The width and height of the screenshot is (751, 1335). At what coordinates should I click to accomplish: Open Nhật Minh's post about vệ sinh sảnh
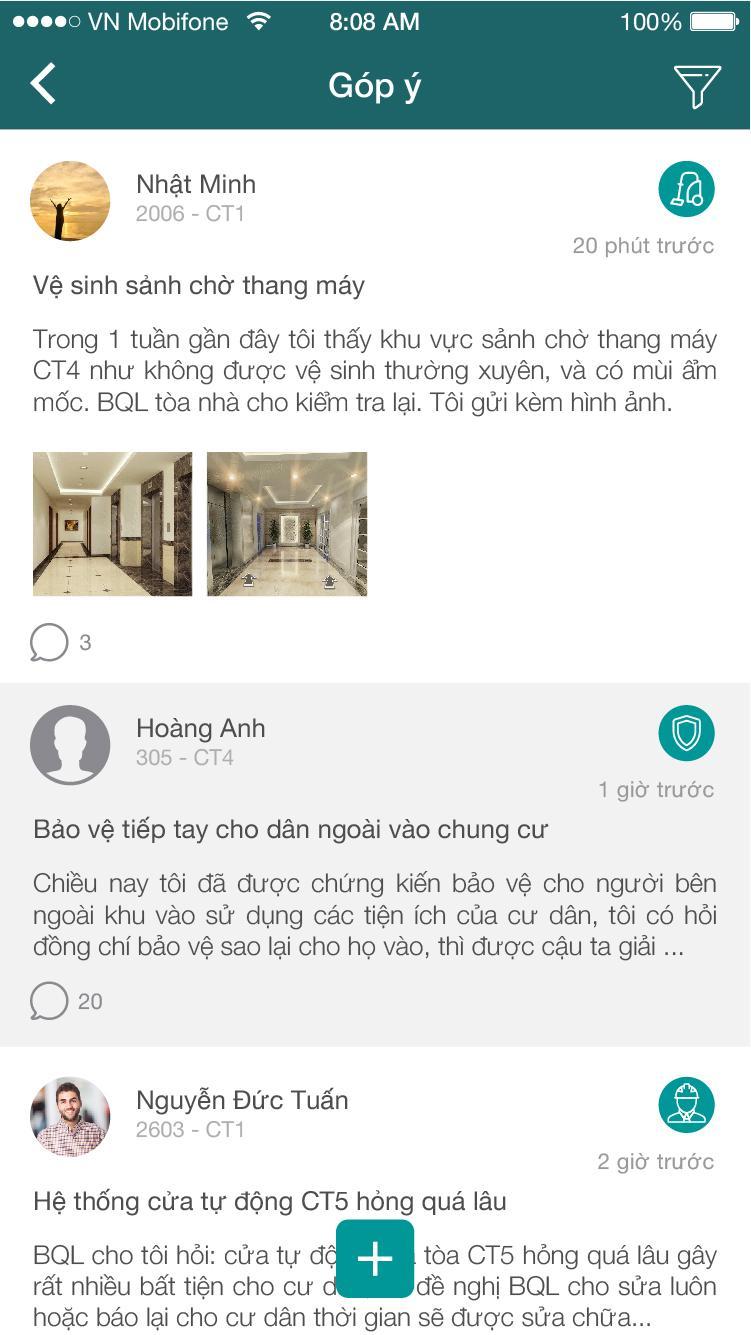click(x=198, y=286)
